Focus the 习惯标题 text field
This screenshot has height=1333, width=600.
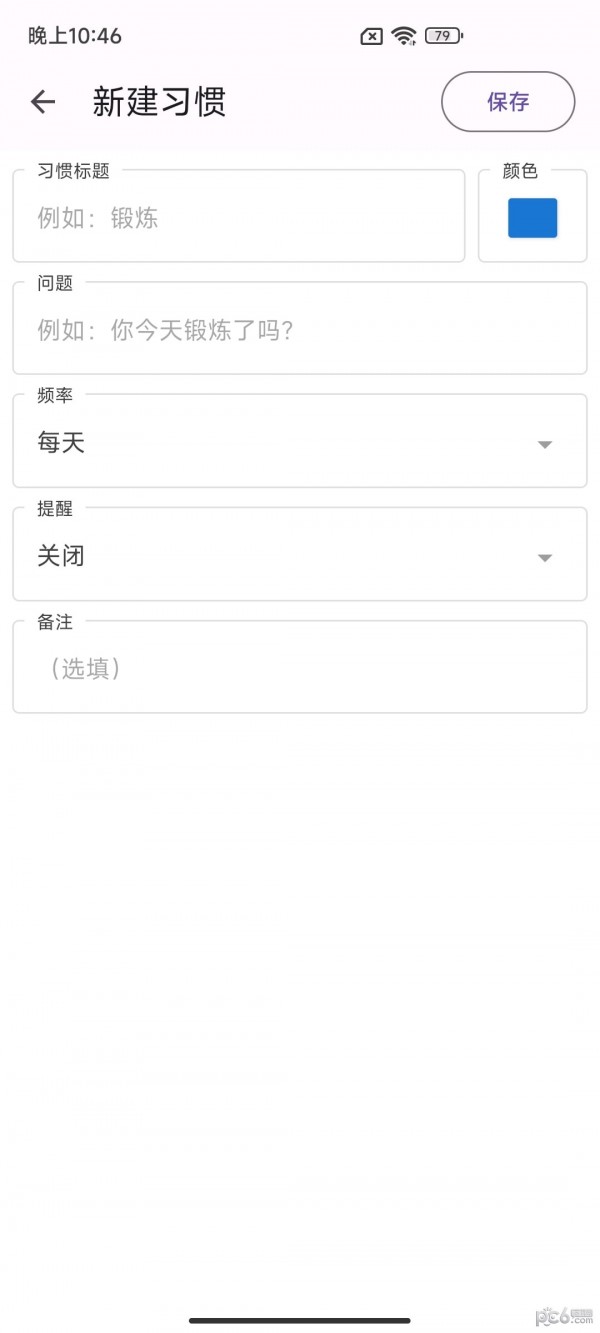[238, 218]
